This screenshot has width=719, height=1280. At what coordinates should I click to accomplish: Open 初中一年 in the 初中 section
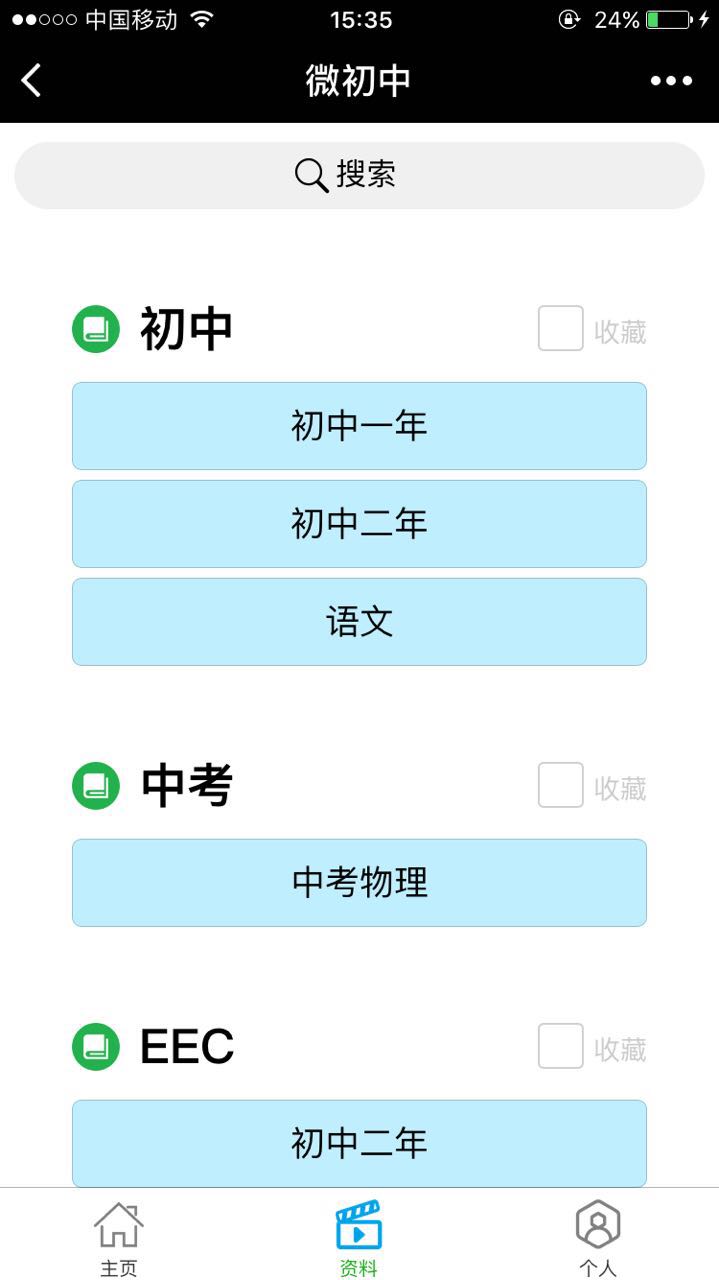359,426
